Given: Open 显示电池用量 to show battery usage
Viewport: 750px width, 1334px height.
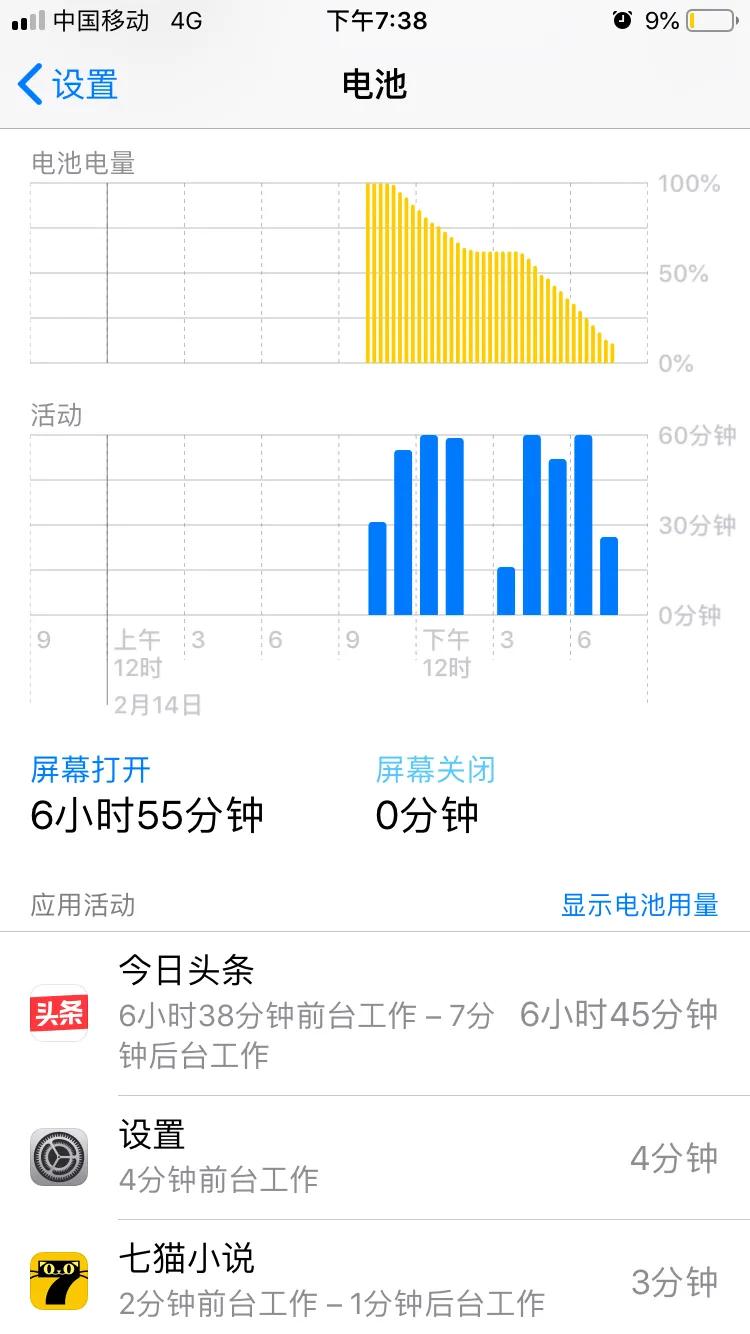Looking at the screenshot, I should (637, 904).
